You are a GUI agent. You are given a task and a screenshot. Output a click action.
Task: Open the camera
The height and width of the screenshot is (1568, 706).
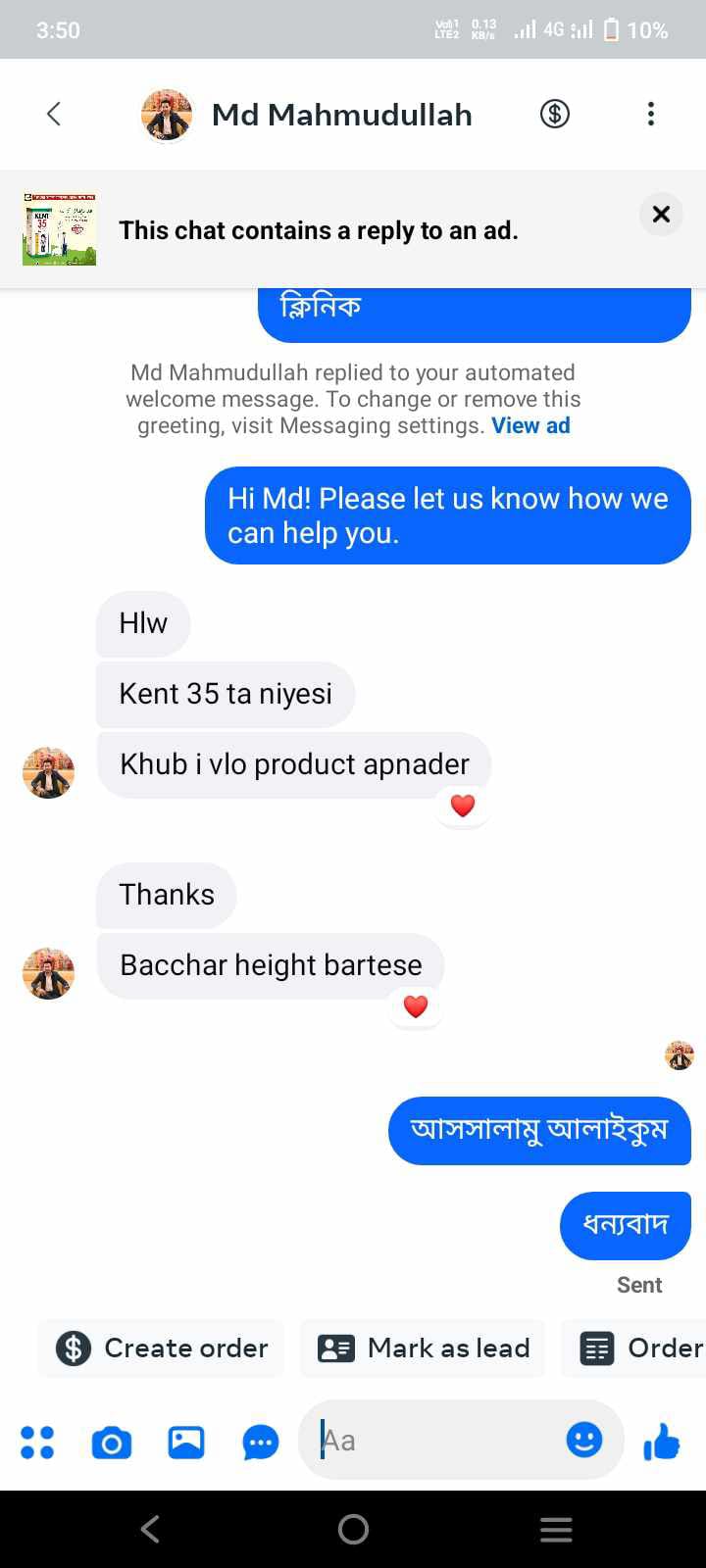pos(112,1442)
